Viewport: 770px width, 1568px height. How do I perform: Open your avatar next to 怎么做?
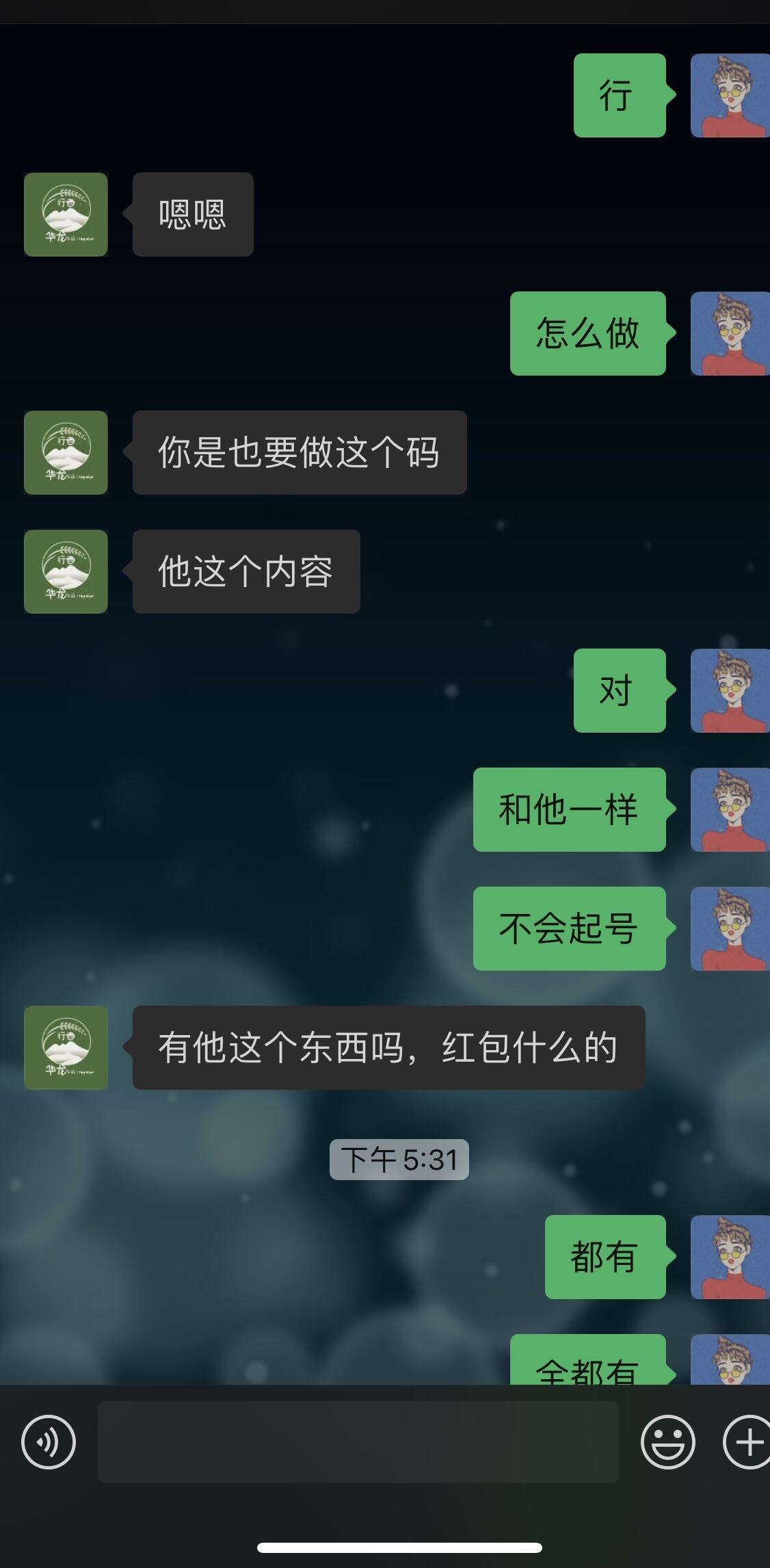tap(730, 333)
